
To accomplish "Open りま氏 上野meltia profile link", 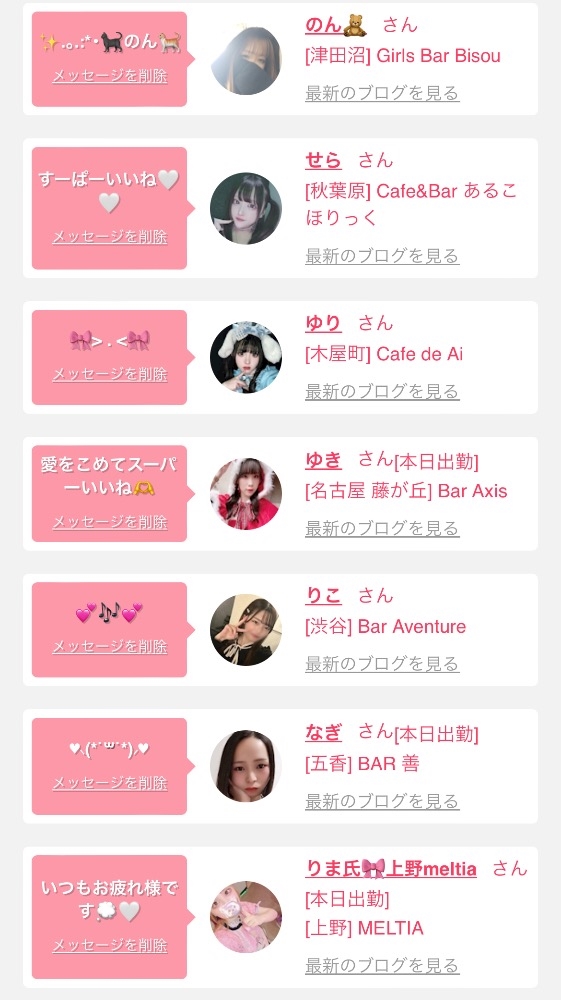I will 391,869.
